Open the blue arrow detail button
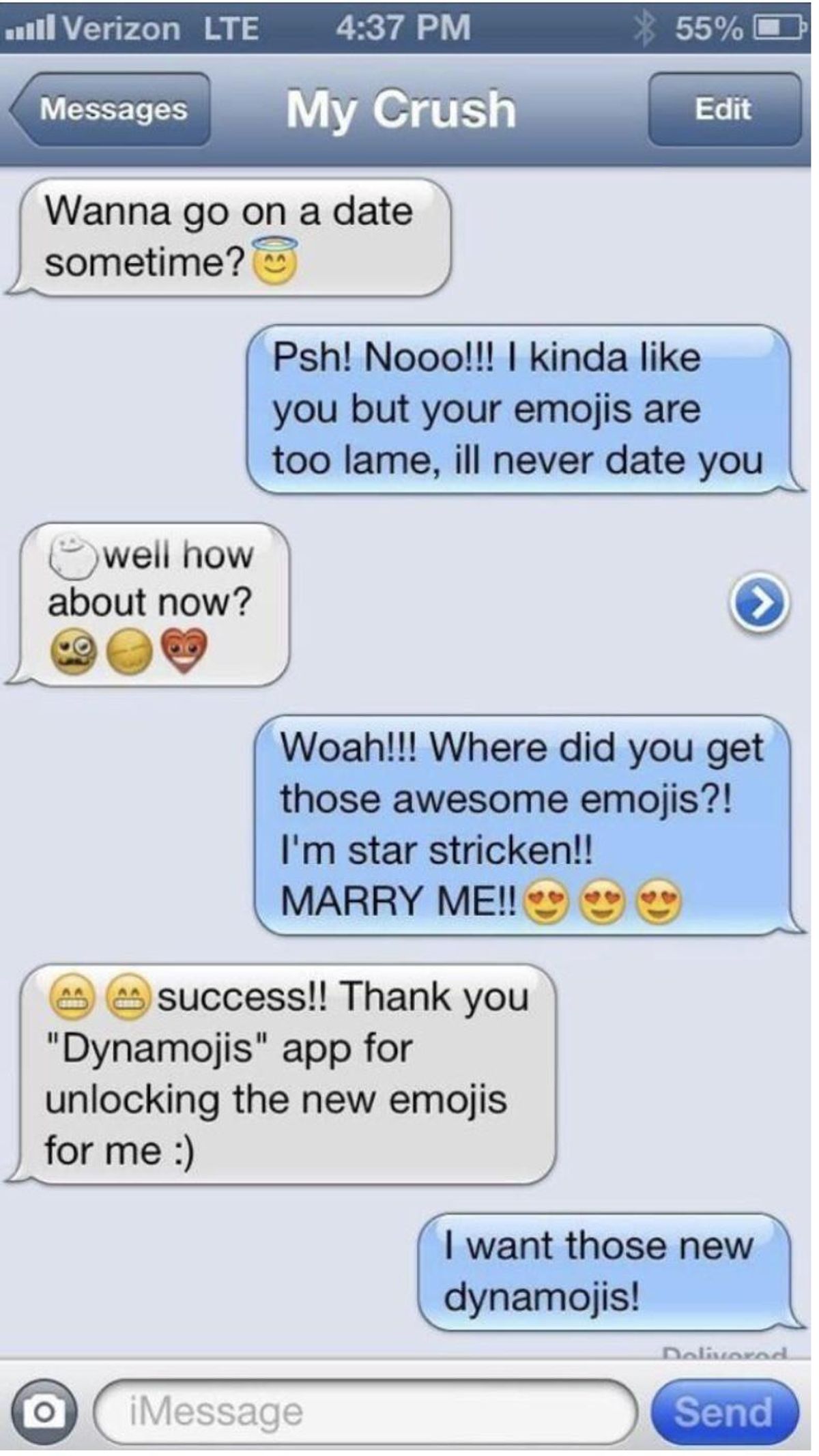Image resolution: width=819 pixels, height=1456 pixels. tap(760, 603)
